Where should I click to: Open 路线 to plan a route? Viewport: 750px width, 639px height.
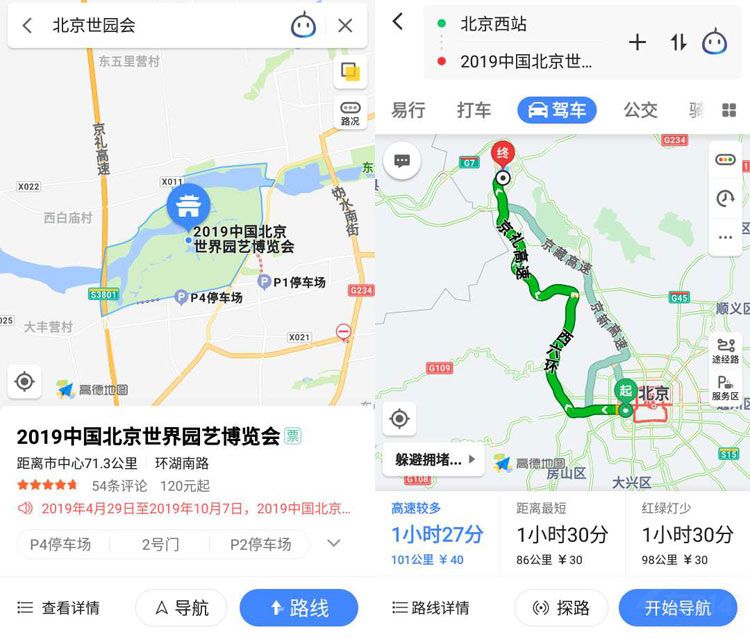tap(298, 607)
